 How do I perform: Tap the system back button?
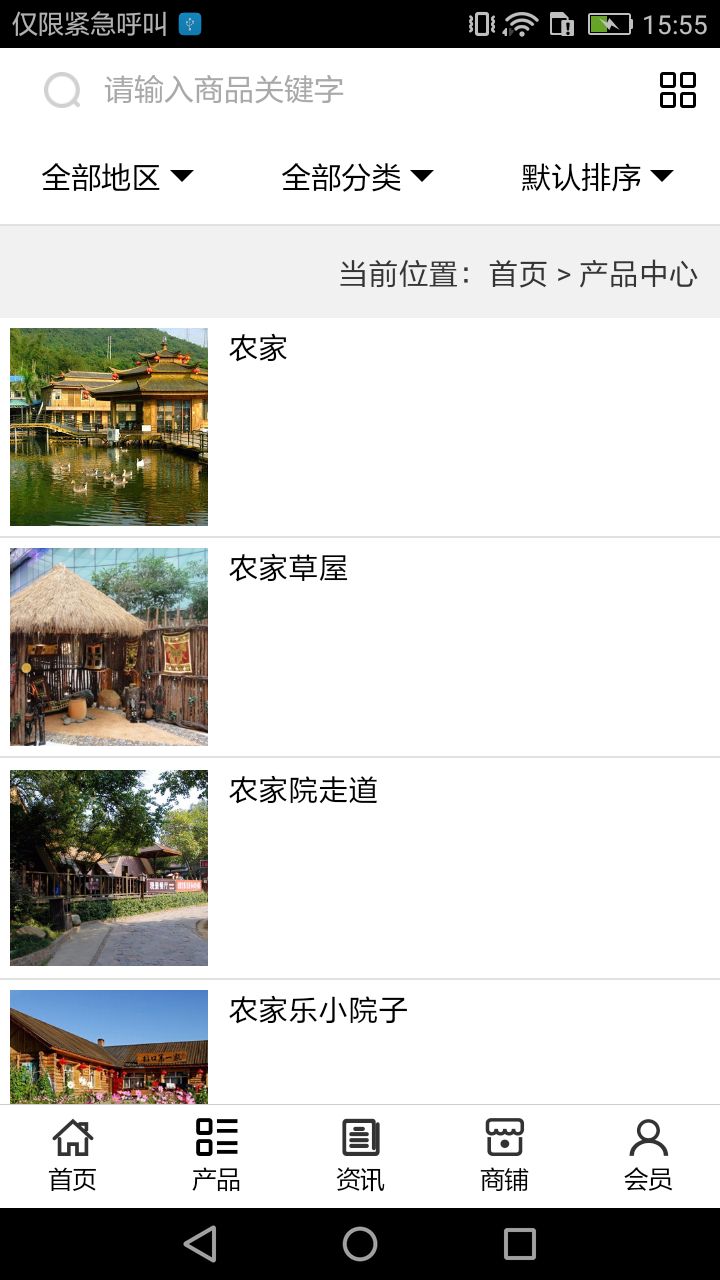click(200, 1244)
